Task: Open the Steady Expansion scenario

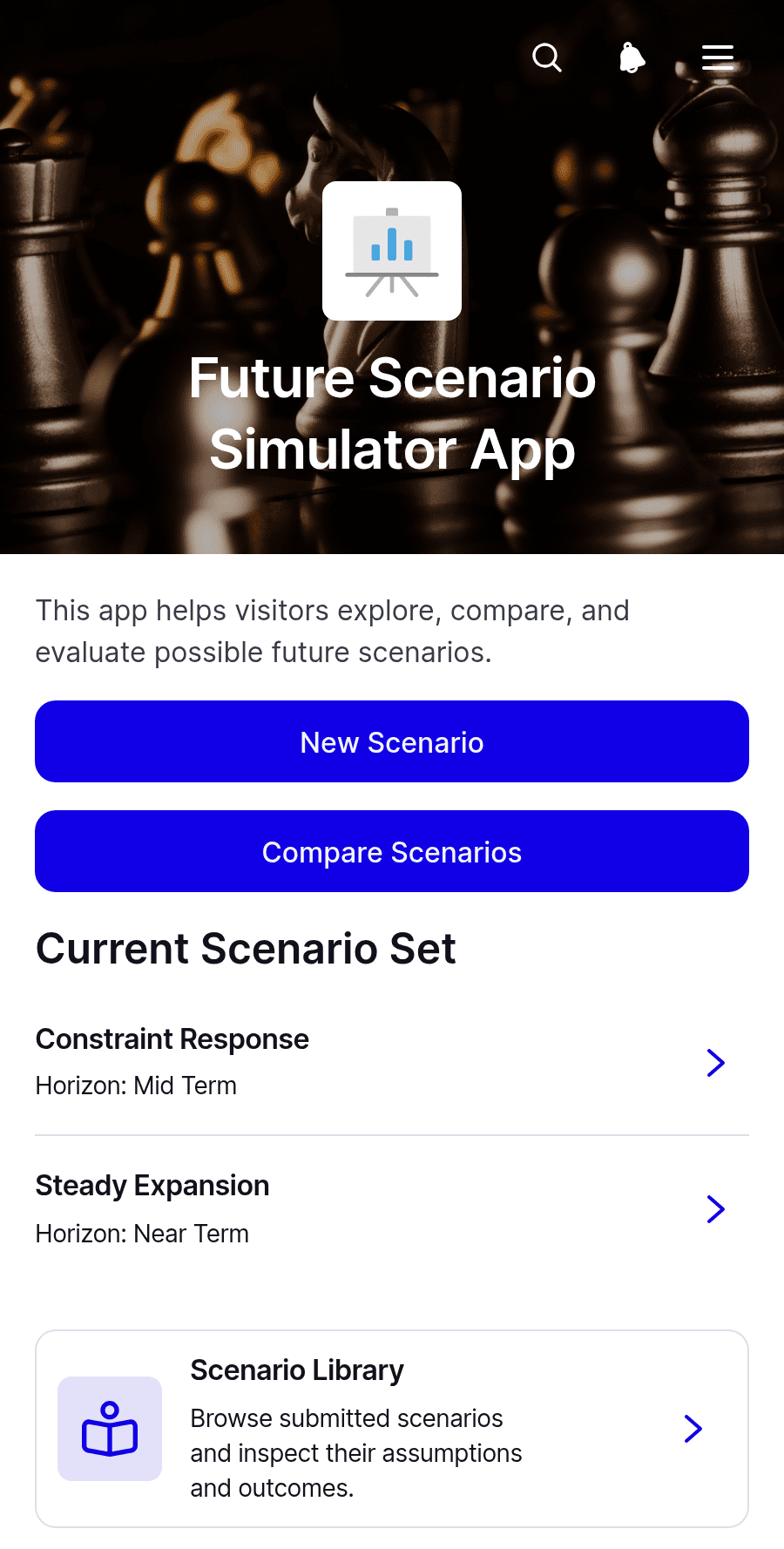Action: pyautogui.click(x=392, y=1209)
